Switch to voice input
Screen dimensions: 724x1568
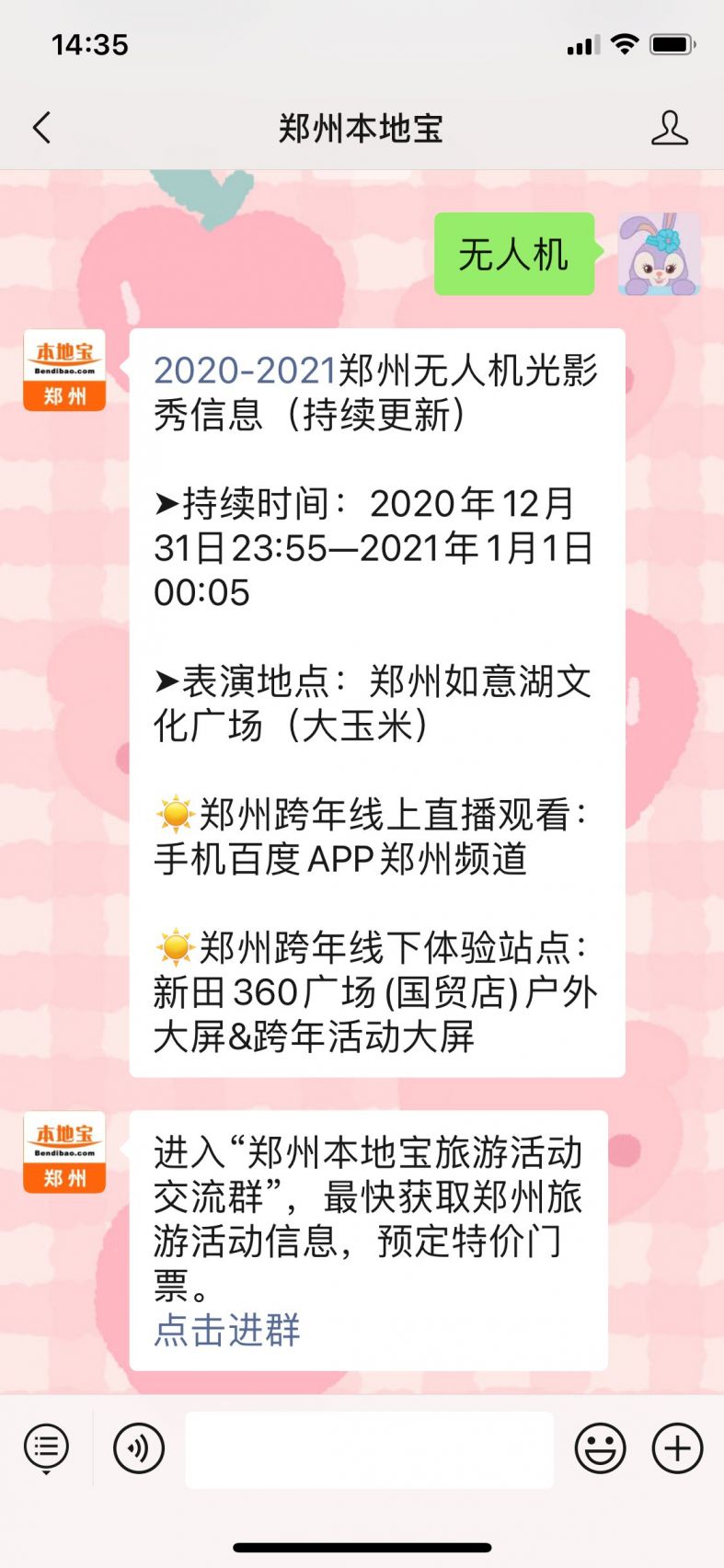pos(139,1448)
